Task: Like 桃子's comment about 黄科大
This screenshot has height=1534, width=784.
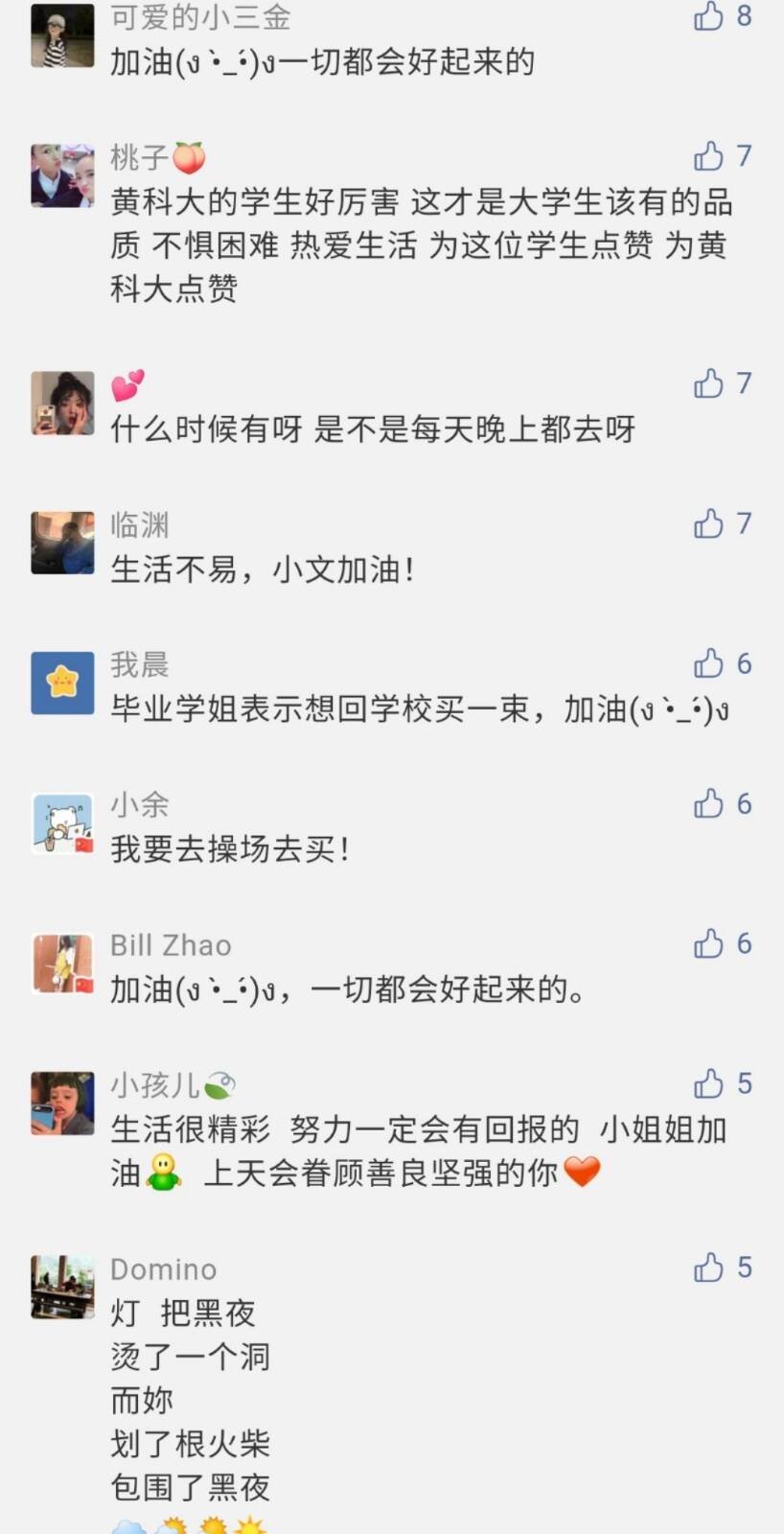Action: coord(708,155)
